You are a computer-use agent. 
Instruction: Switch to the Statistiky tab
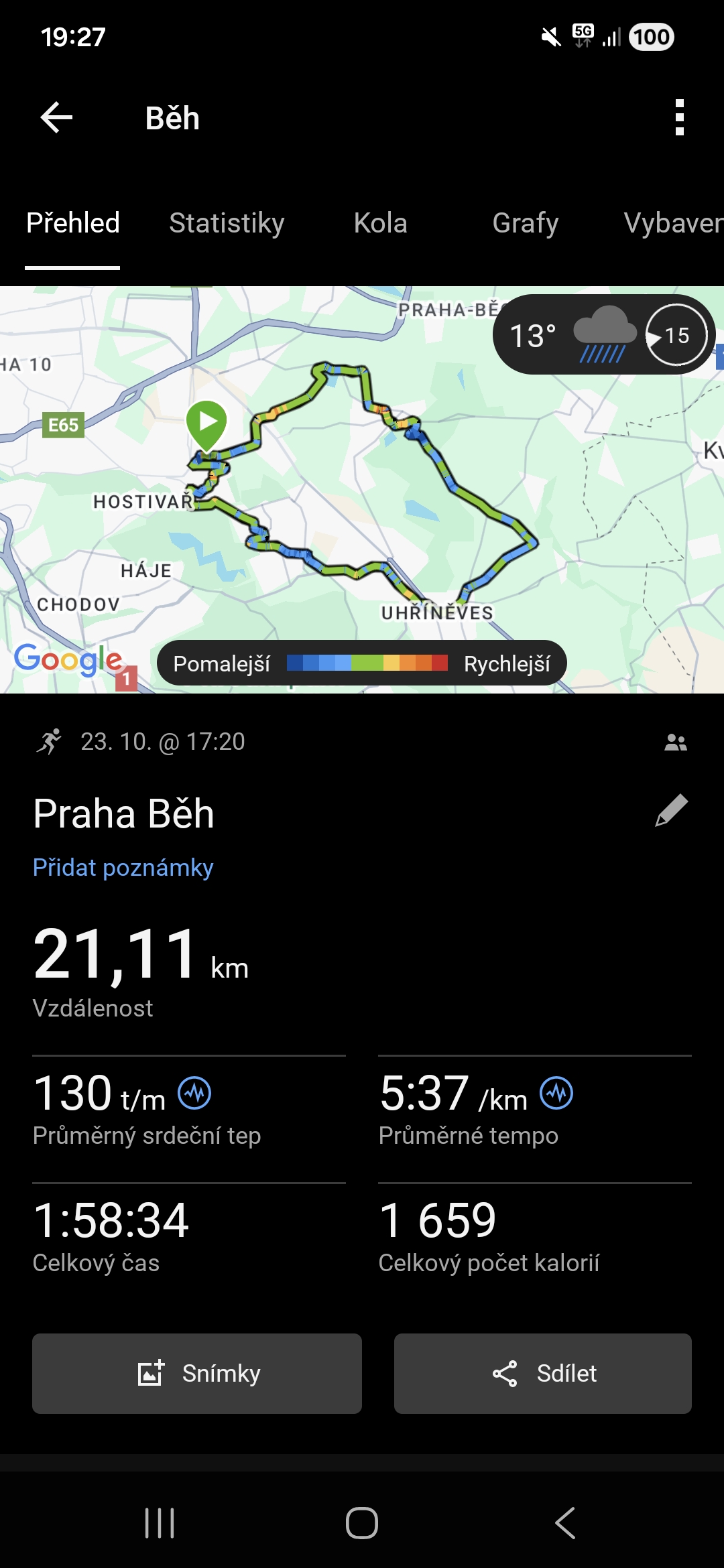pyautogui.click(x=227, y=223)
